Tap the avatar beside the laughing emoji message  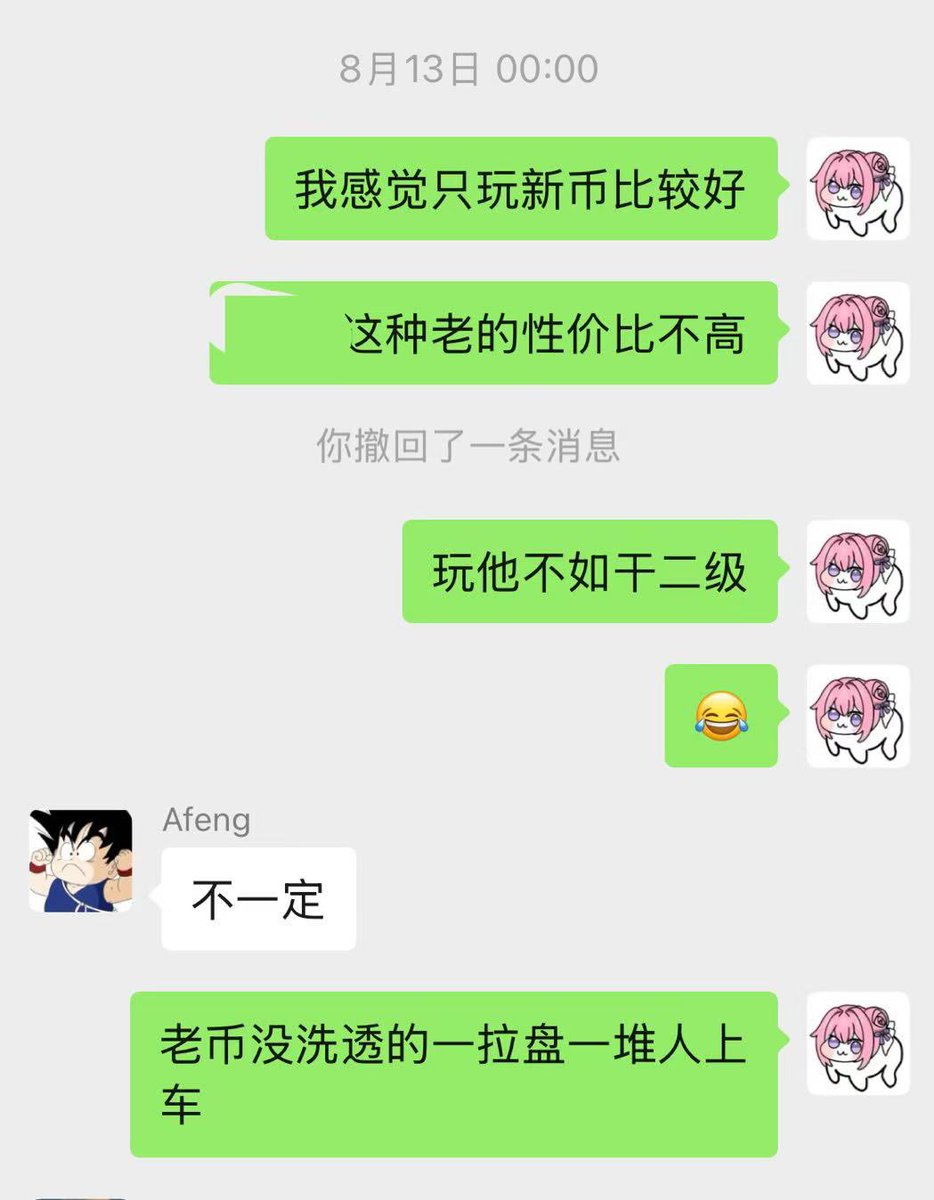858,715
